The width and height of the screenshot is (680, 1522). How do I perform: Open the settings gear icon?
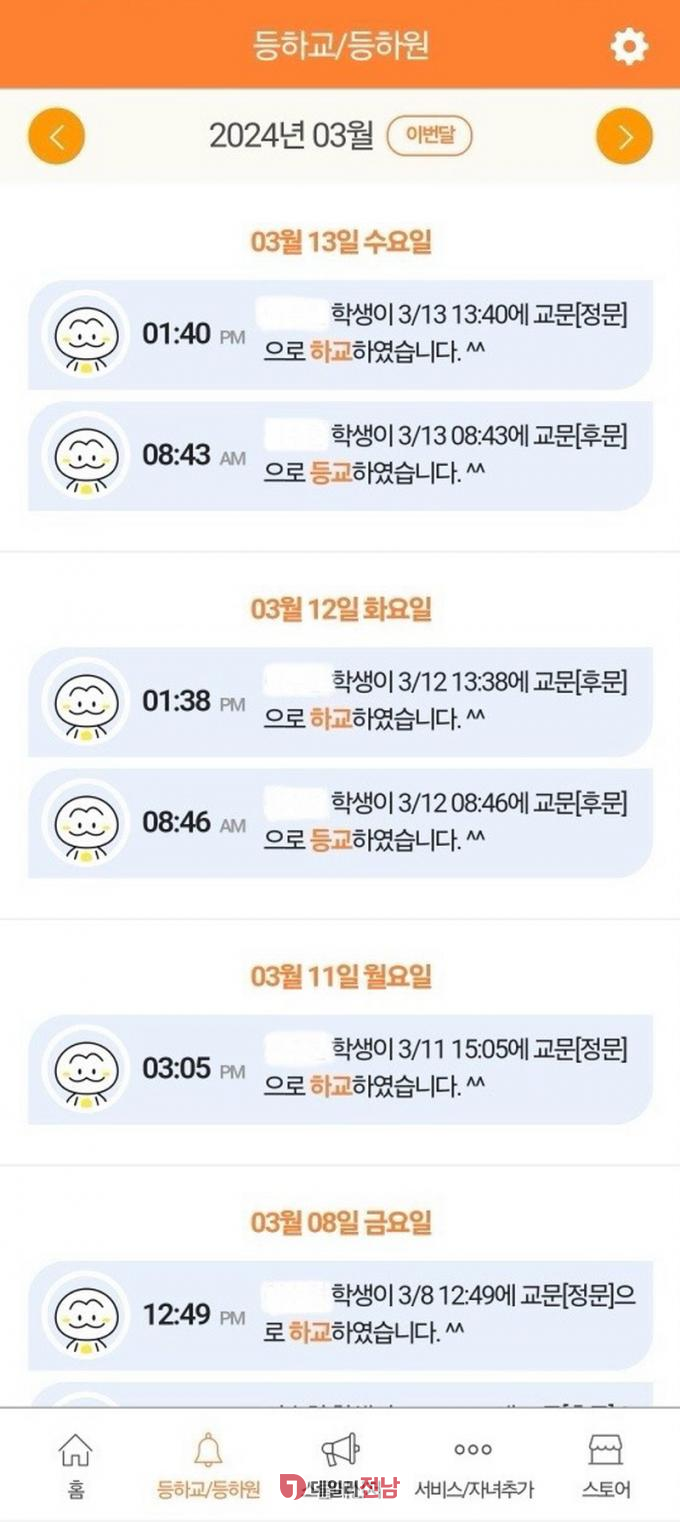tap(629, 46)
